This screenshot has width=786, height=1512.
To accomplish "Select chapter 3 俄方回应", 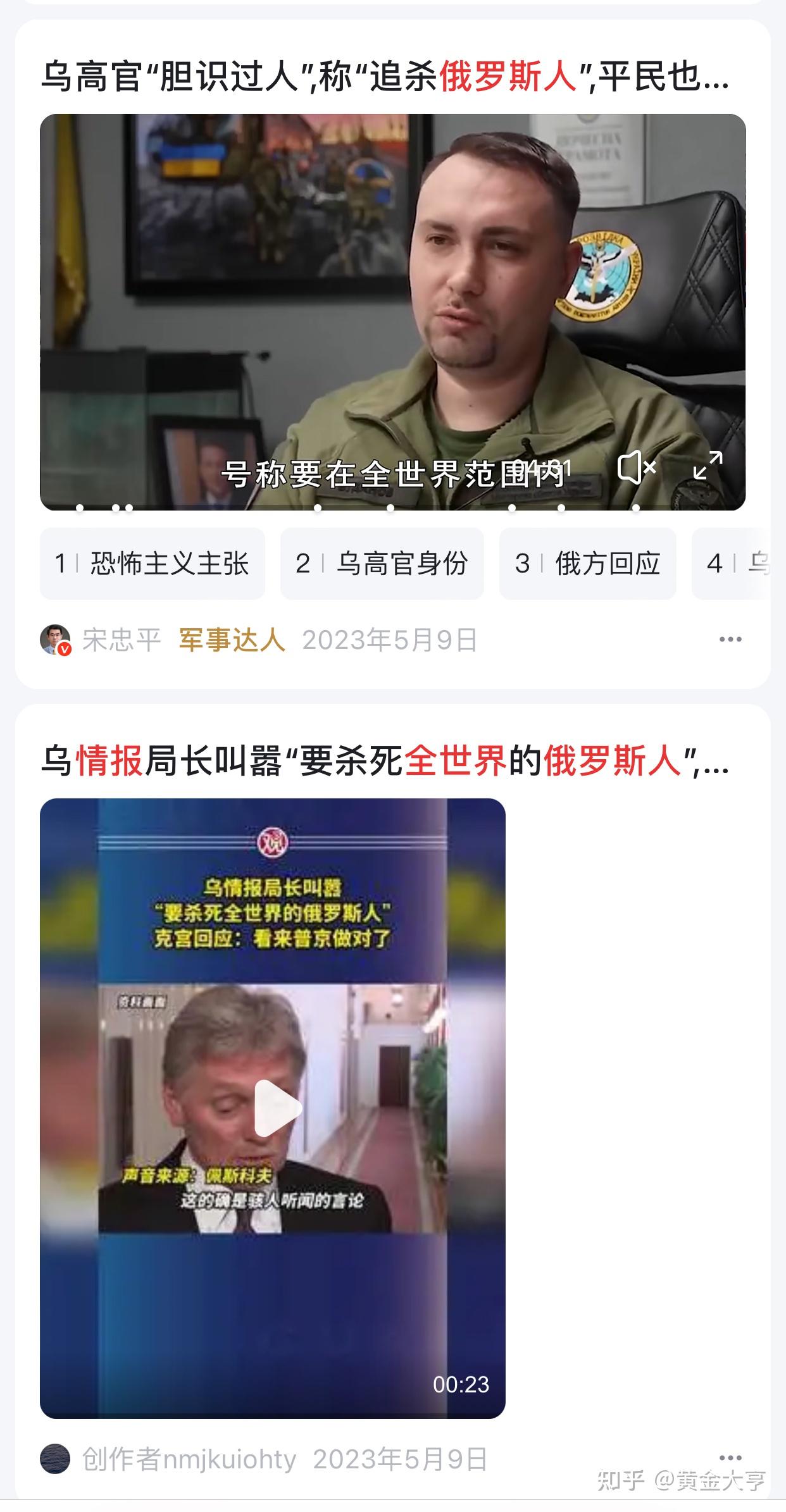I will click(x=587, y=563).
